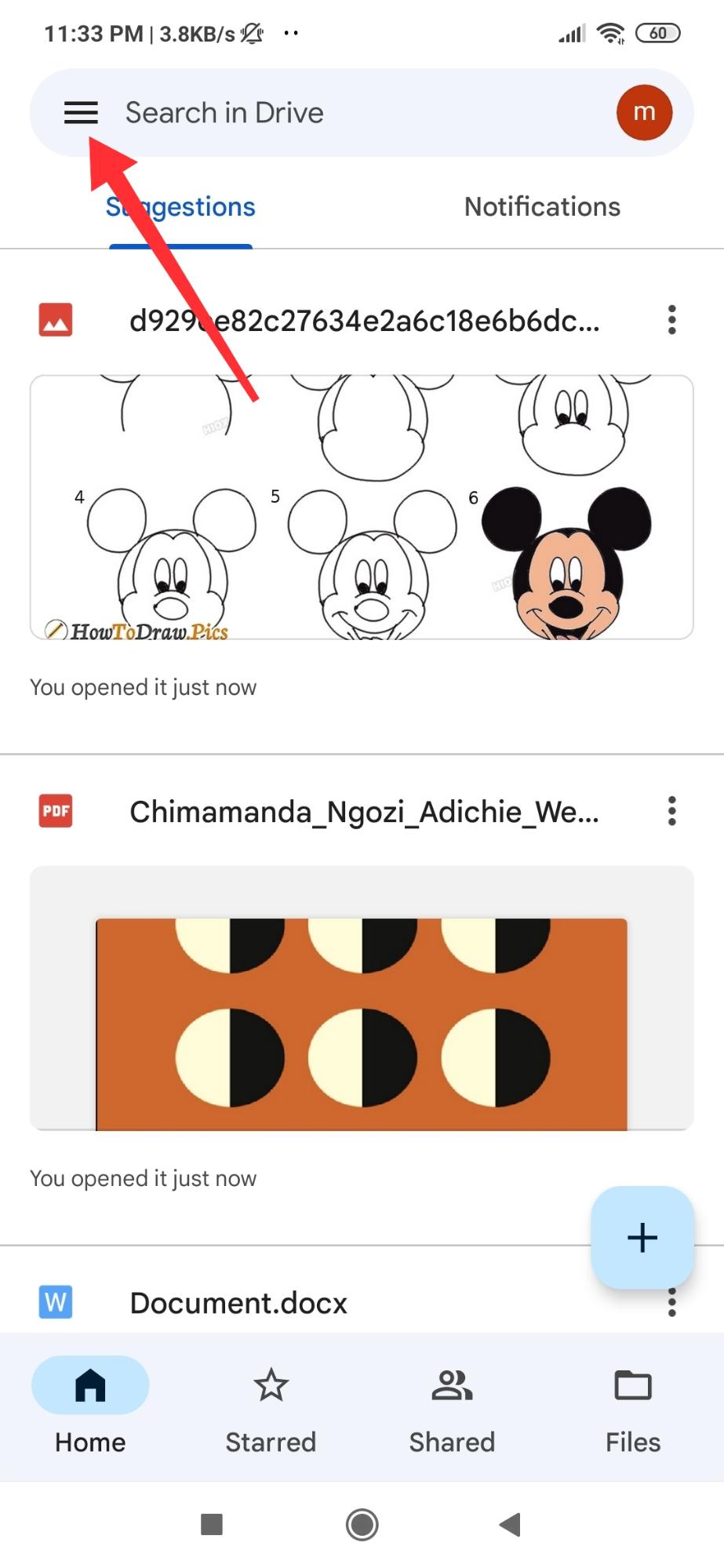Tap the system back button
The height and width of the screenshot is (1568, 724).
point(511,1524)
